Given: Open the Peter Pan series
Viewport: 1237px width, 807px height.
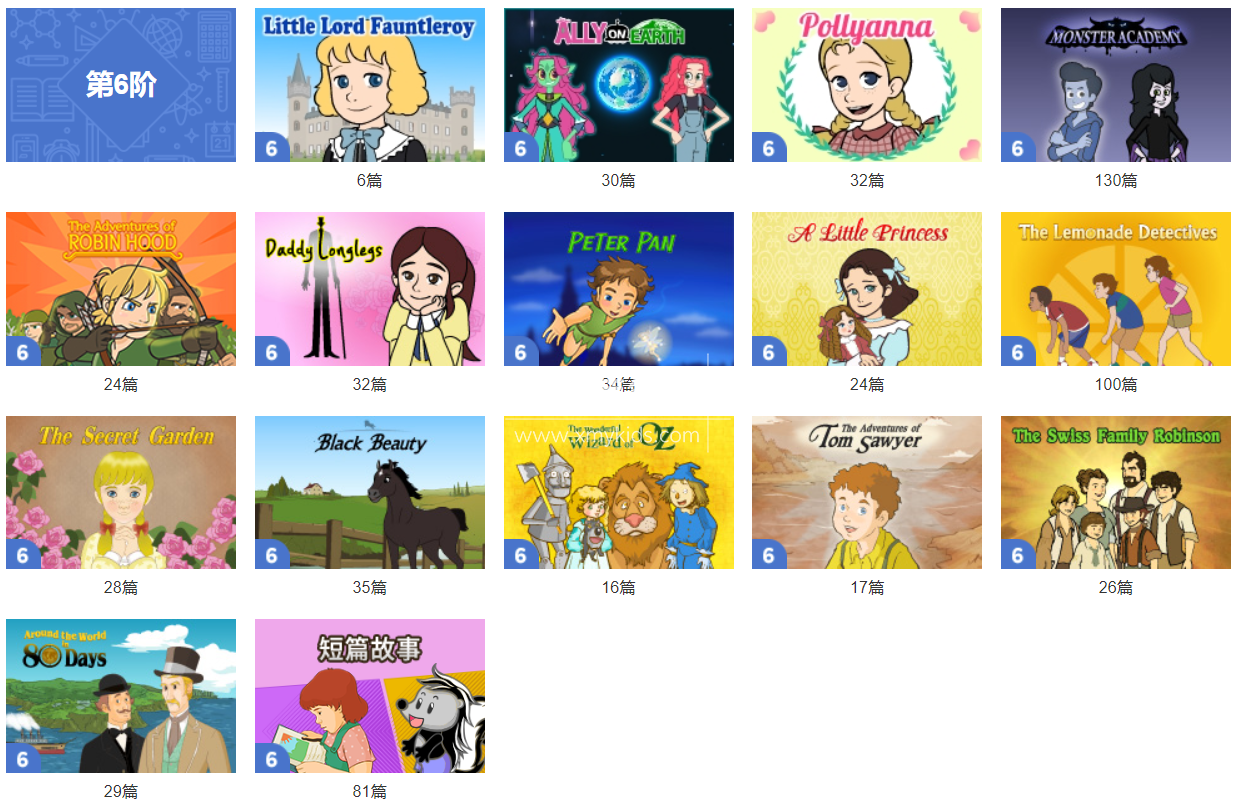Looking at the screenshot, I should 619,289.
